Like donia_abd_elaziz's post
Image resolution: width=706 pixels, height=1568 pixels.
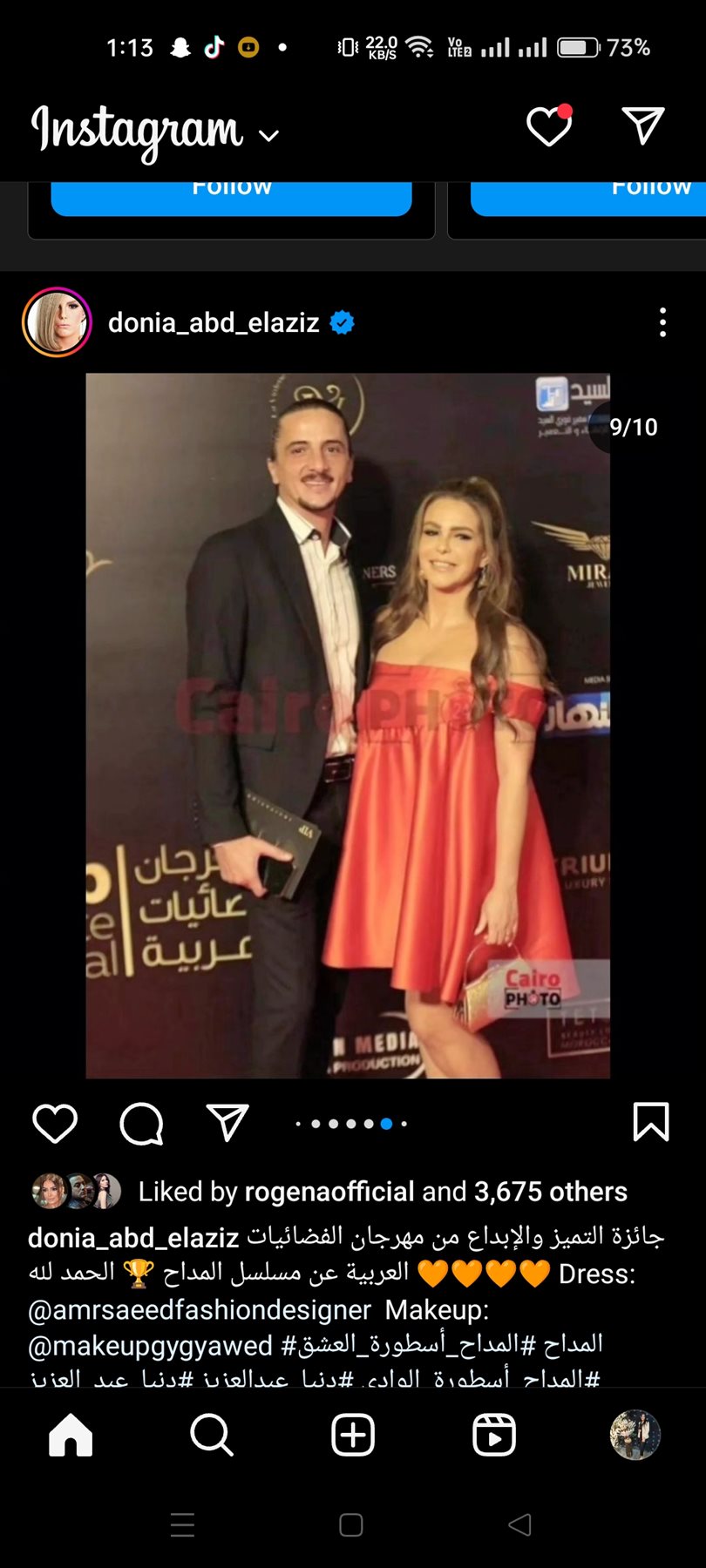55,1123
